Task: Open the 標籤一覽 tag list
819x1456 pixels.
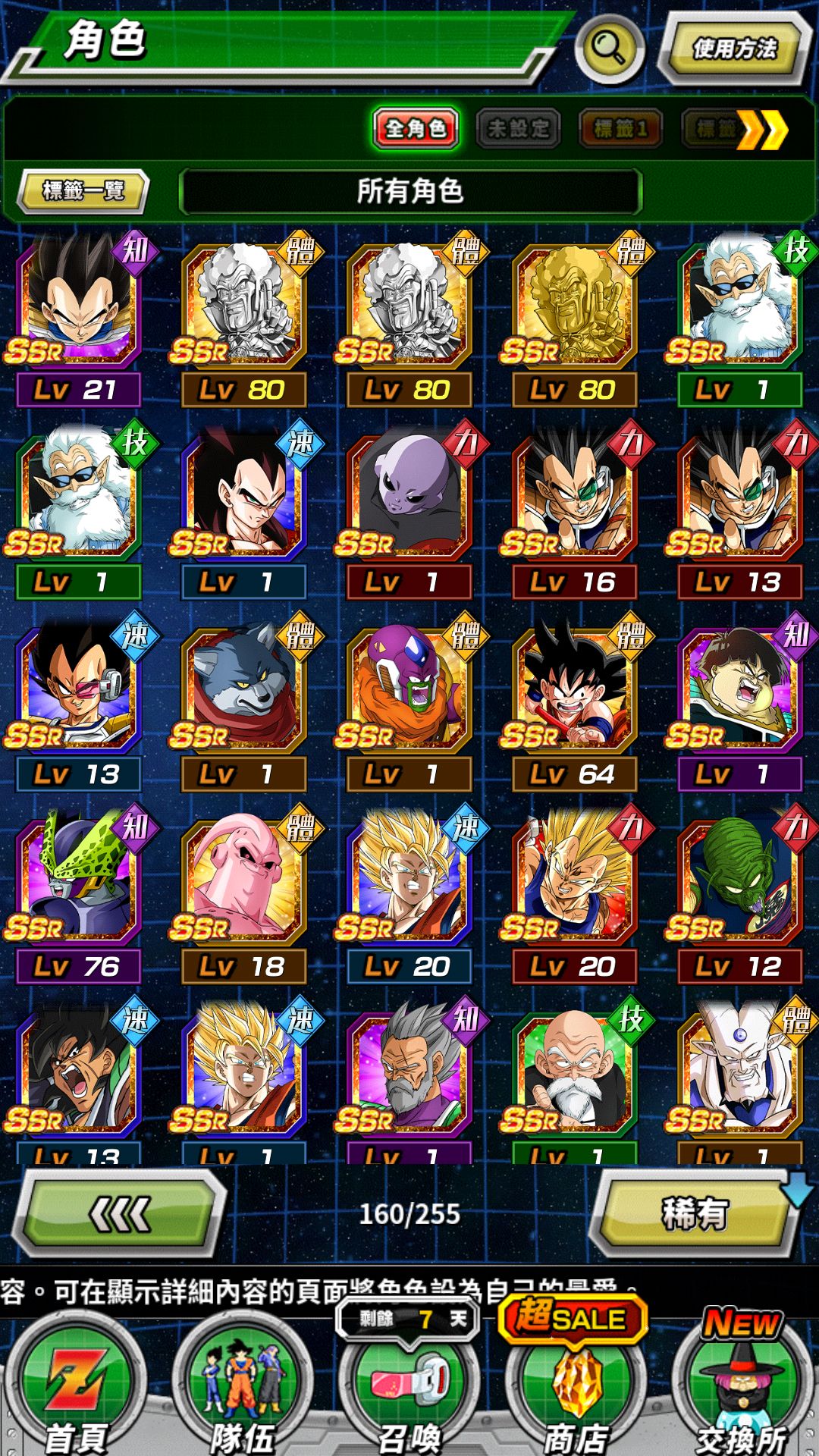Action: click(x=83, y=190)
